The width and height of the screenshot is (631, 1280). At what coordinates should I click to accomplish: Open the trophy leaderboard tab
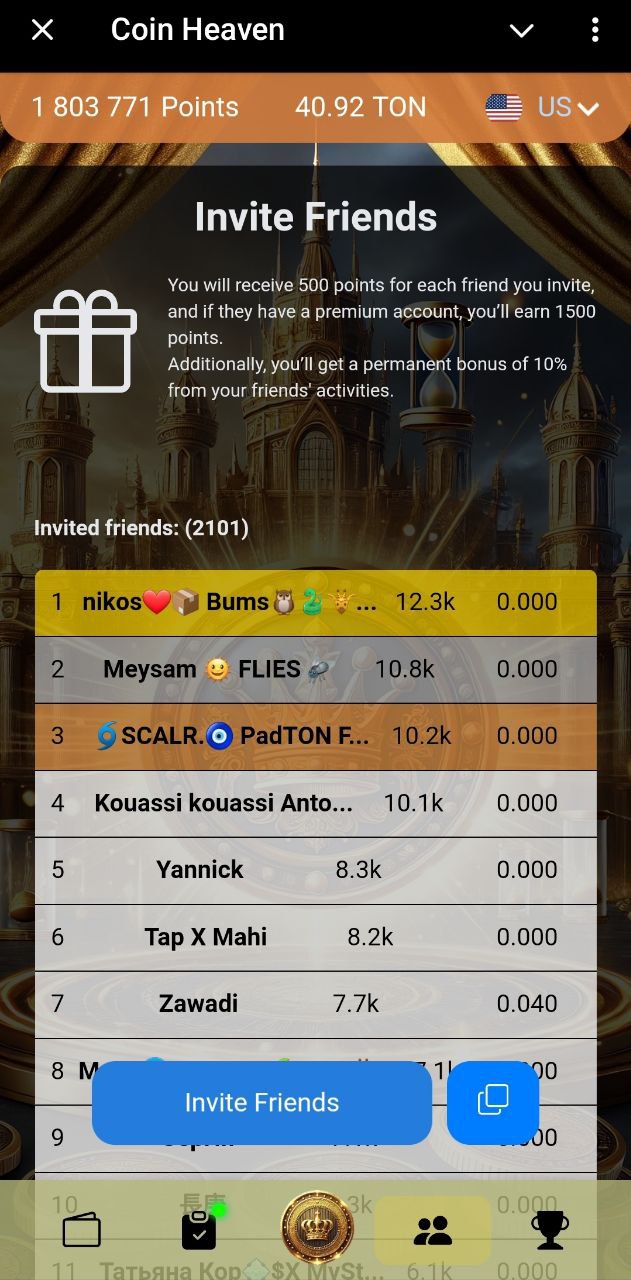[x=549, y=1229]
